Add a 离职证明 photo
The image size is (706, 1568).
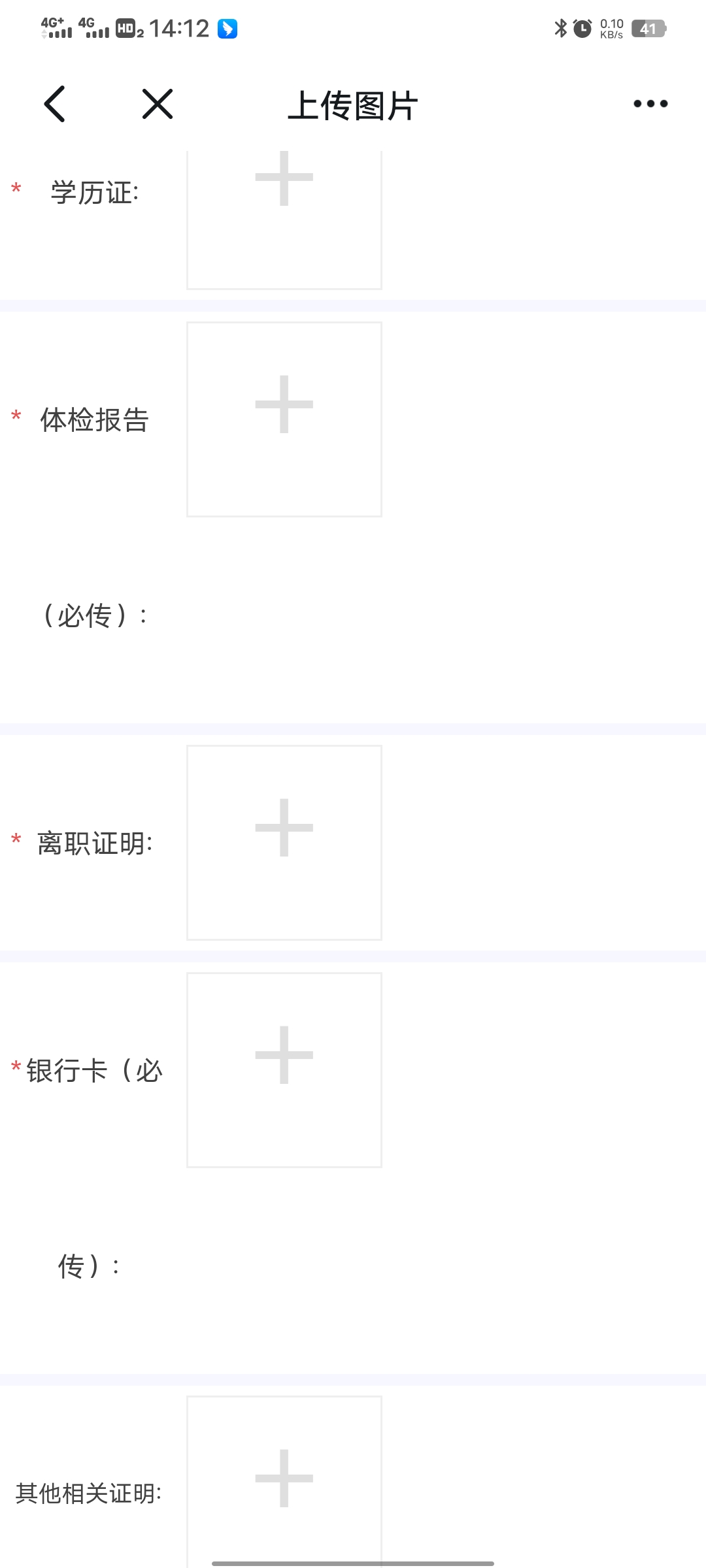click(284, 842)
